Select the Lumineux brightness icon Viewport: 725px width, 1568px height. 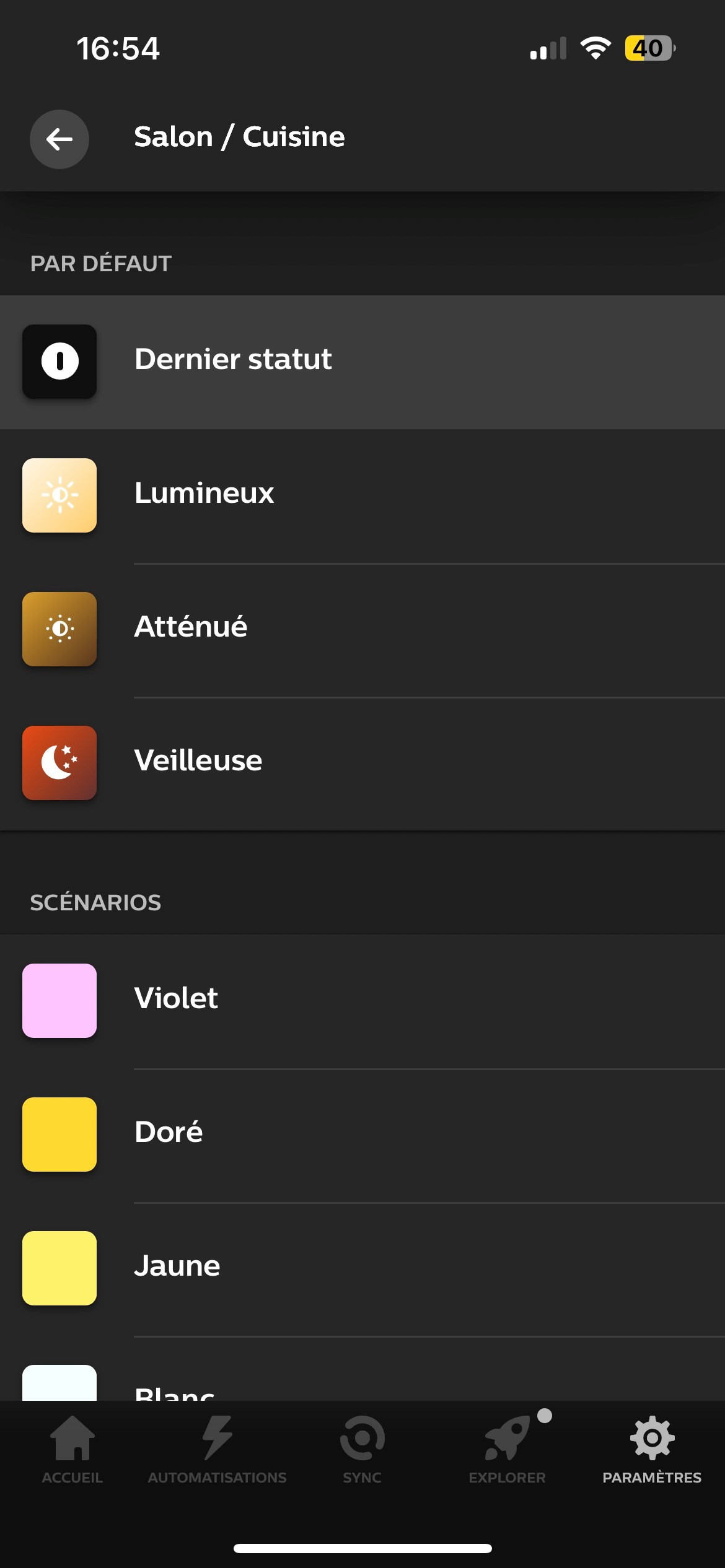[x=59, y=495]
